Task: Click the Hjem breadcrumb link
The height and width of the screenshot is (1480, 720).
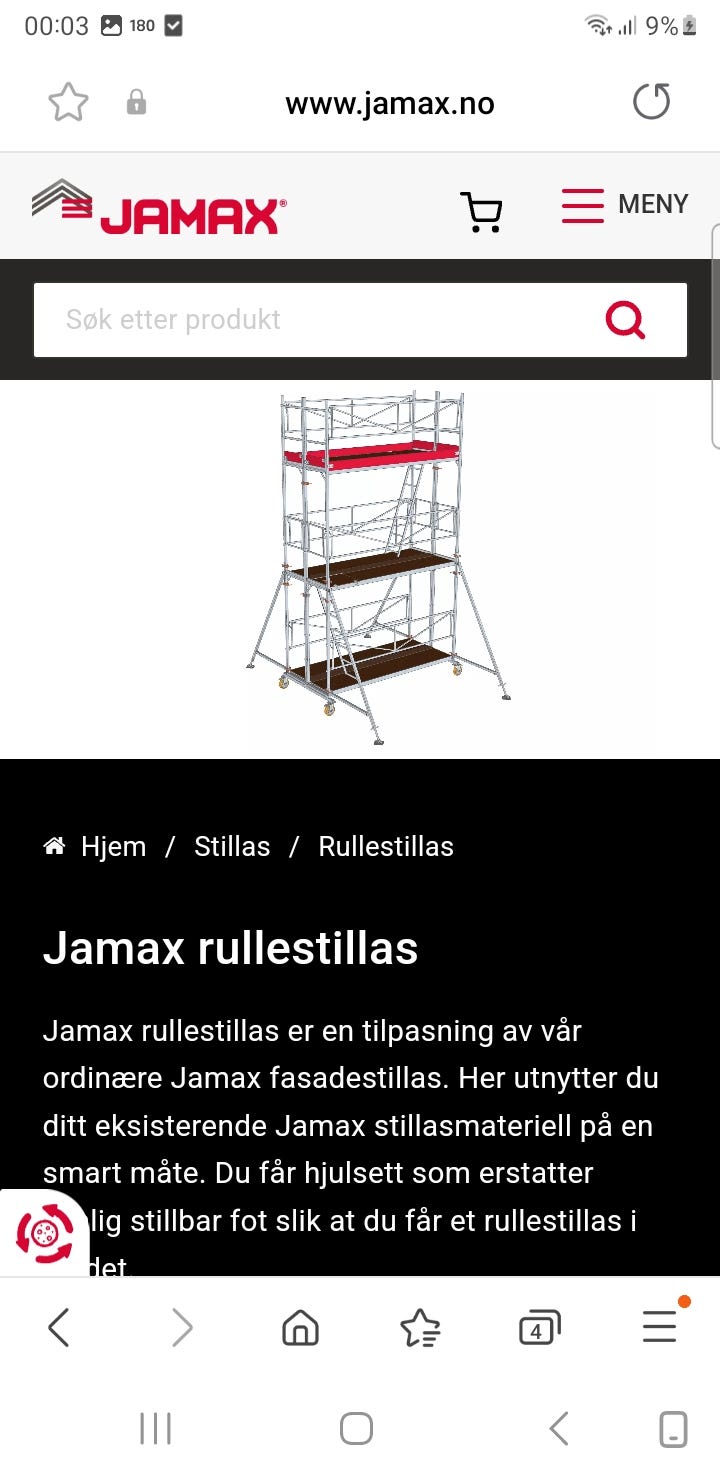Action: 114,846
